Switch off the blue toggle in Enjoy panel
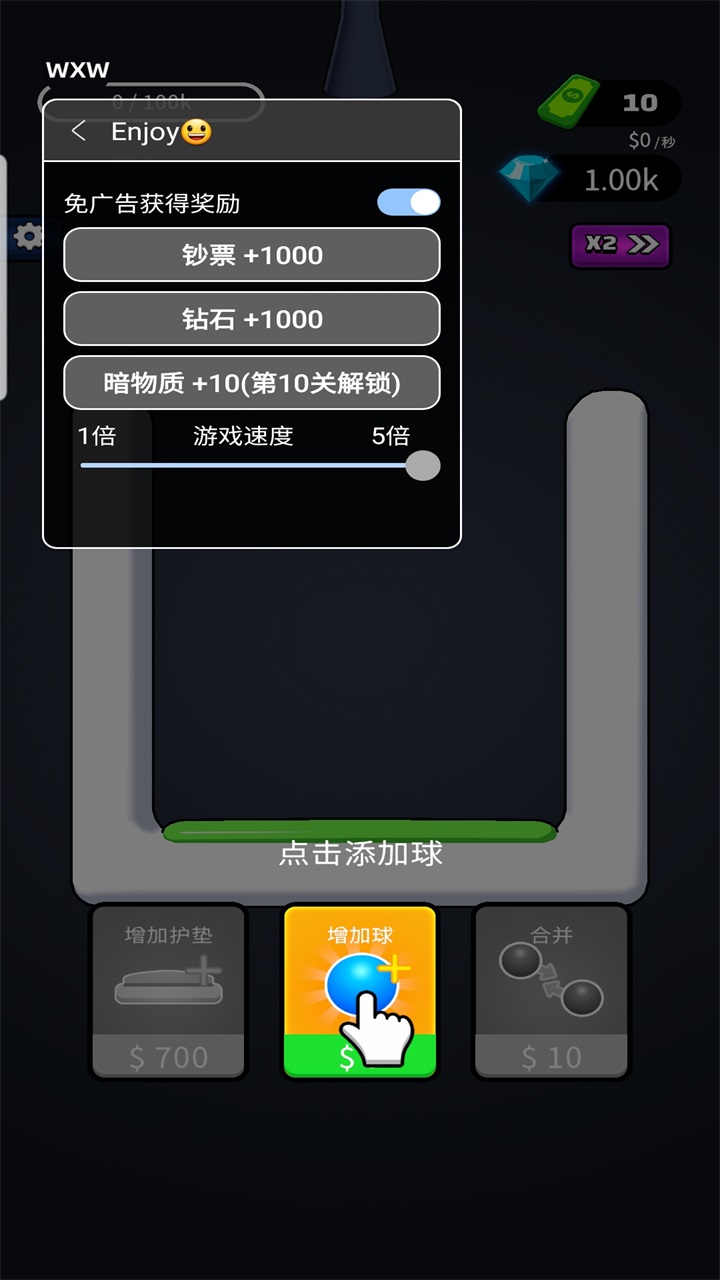This screenshot has height=1280, width=720. (409, 203)
